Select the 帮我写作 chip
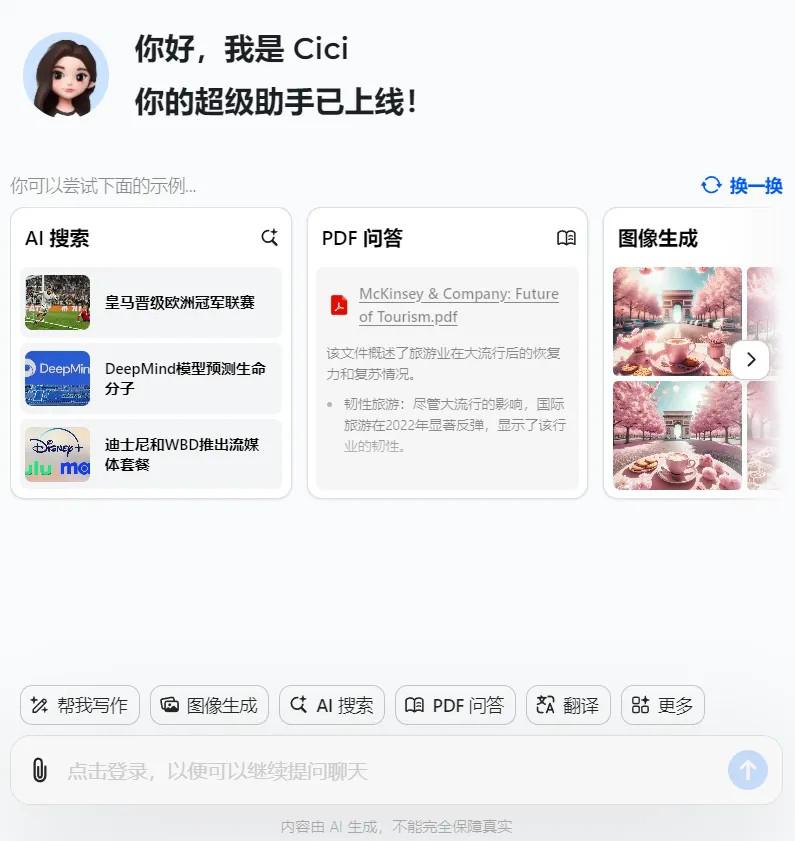This screenshot has height=841, width=795. coord(80,705)
